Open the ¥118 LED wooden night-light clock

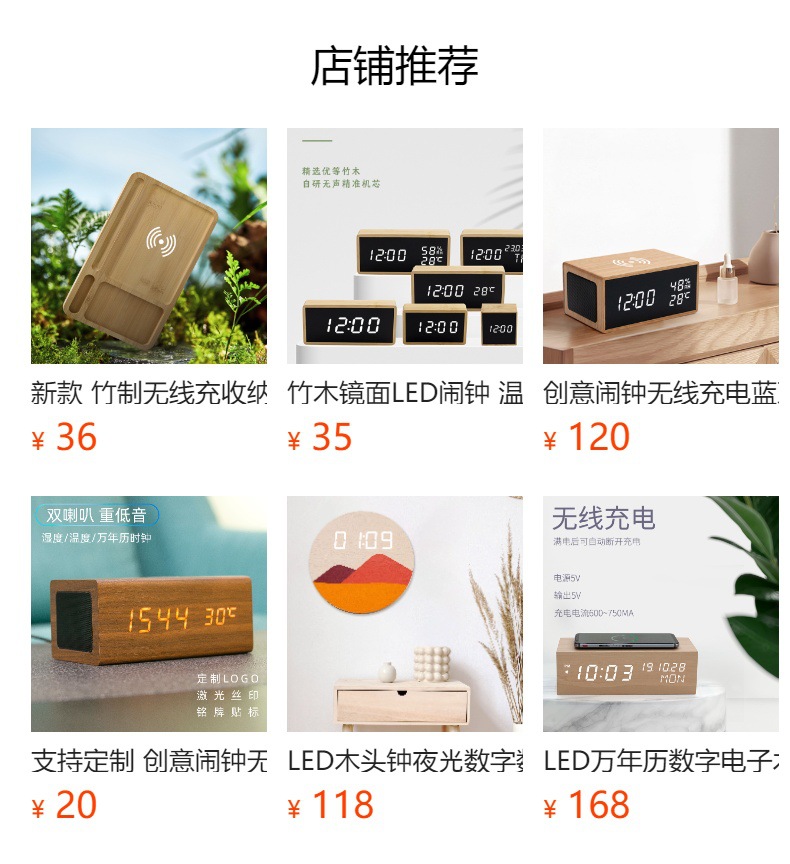(405, 614)
